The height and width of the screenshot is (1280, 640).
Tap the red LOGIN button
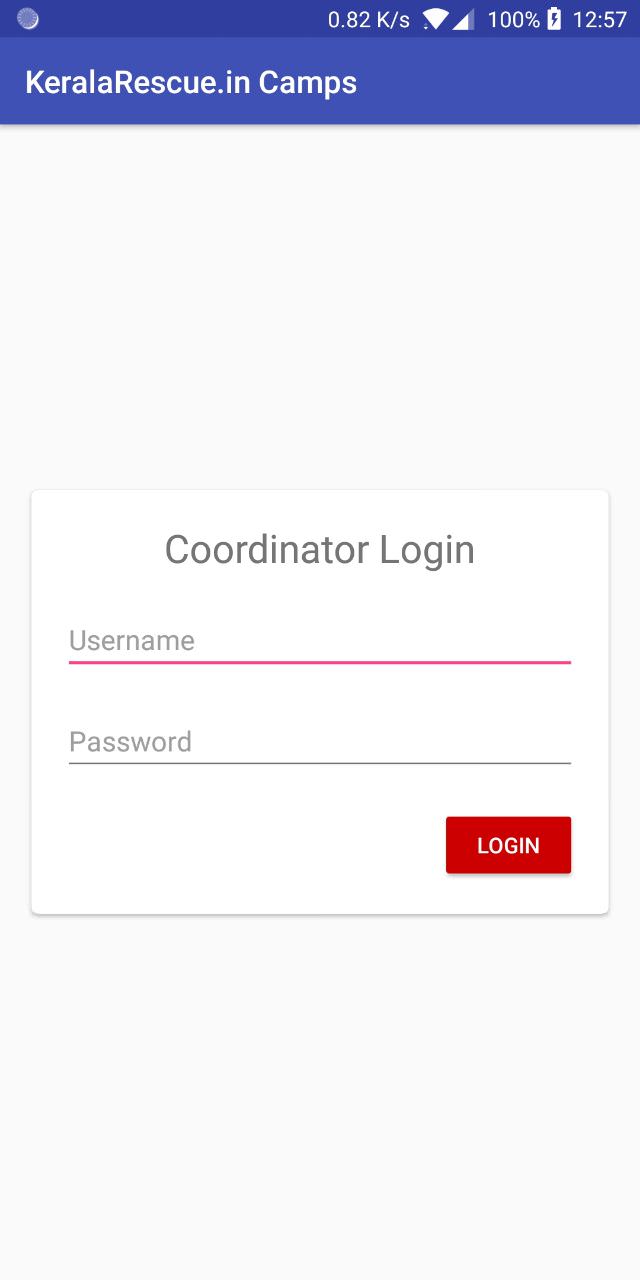click(508, 845)
